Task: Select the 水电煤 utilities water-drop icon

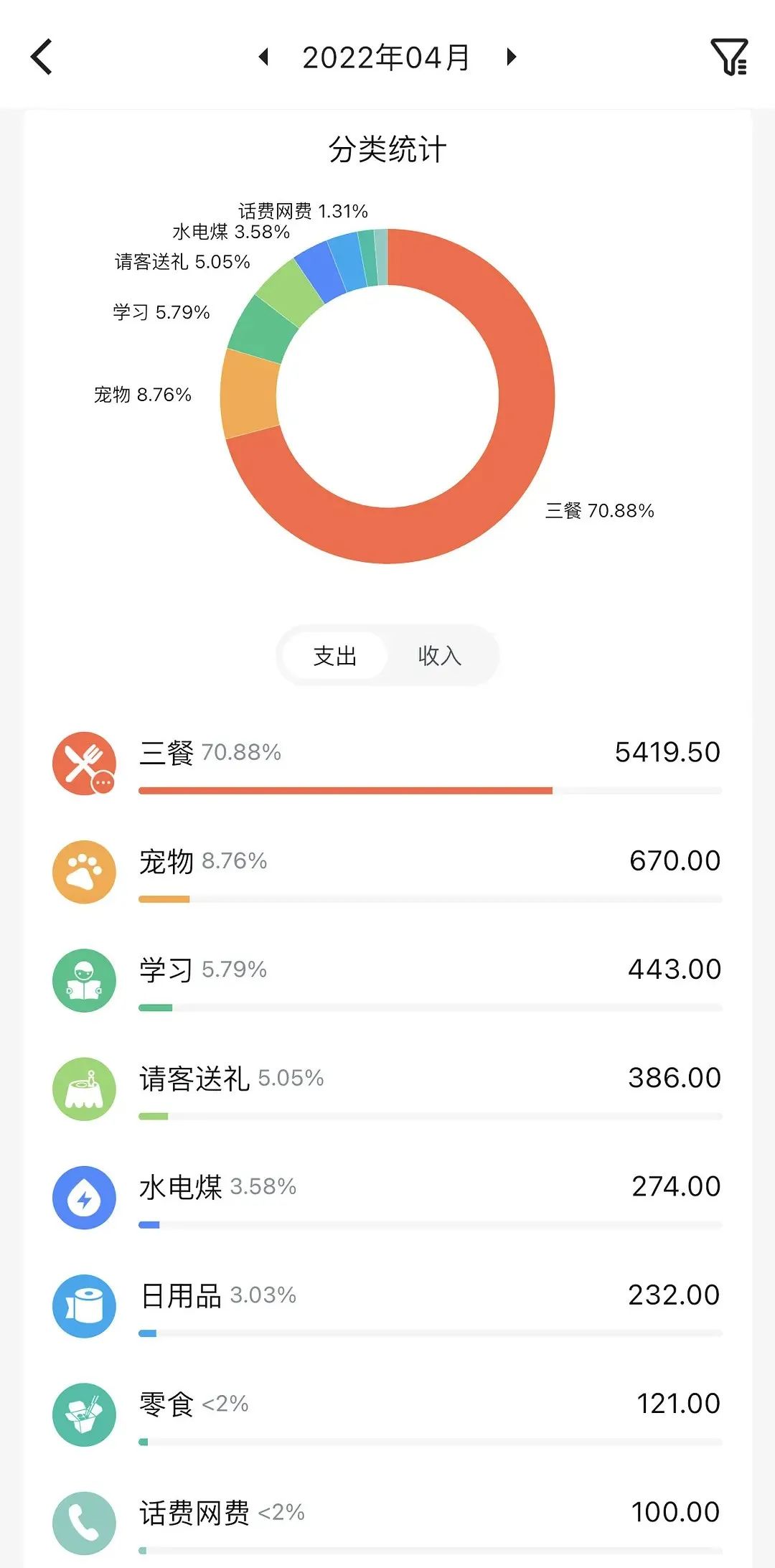Action: tap(84, 1198)
